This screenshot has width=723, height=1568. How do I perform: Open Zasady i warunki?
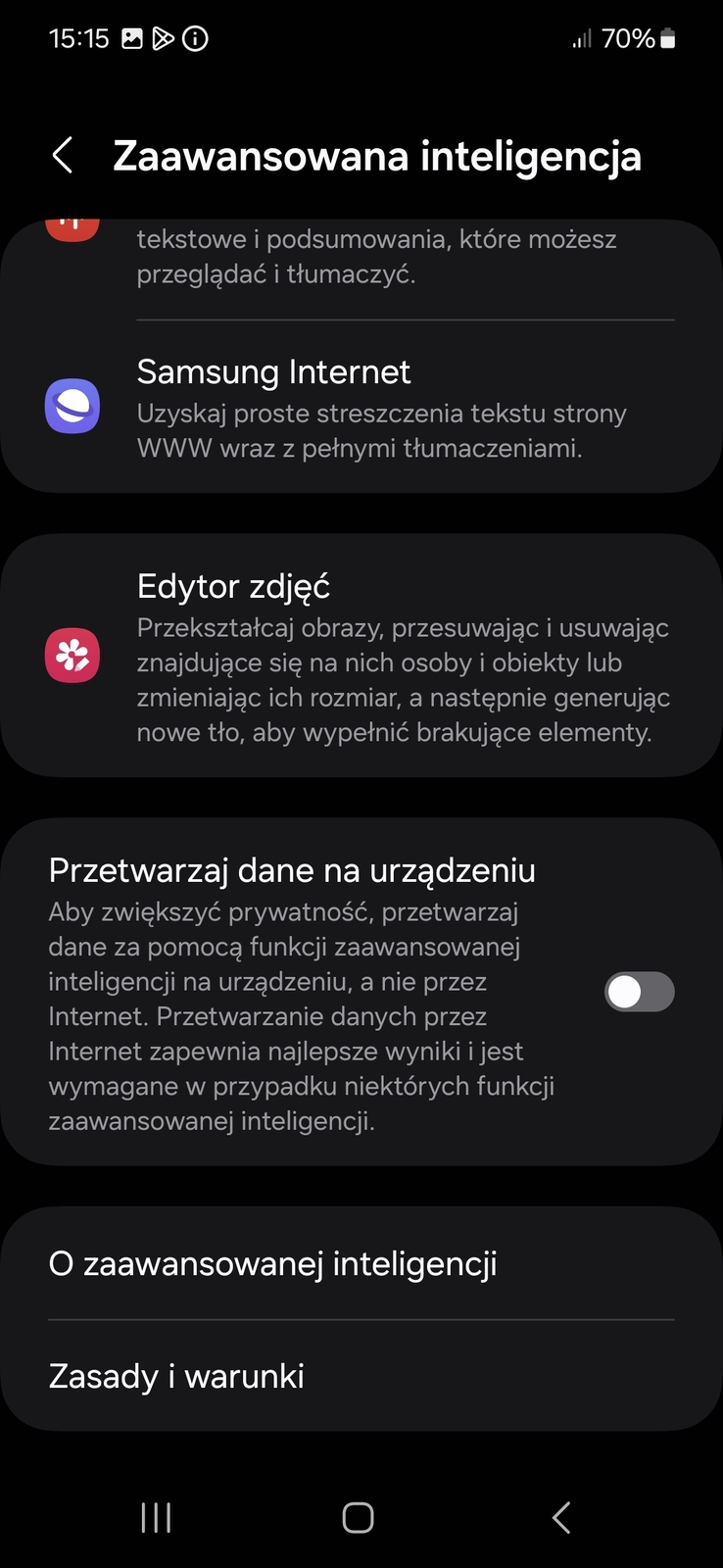(x=361, y=1376)
